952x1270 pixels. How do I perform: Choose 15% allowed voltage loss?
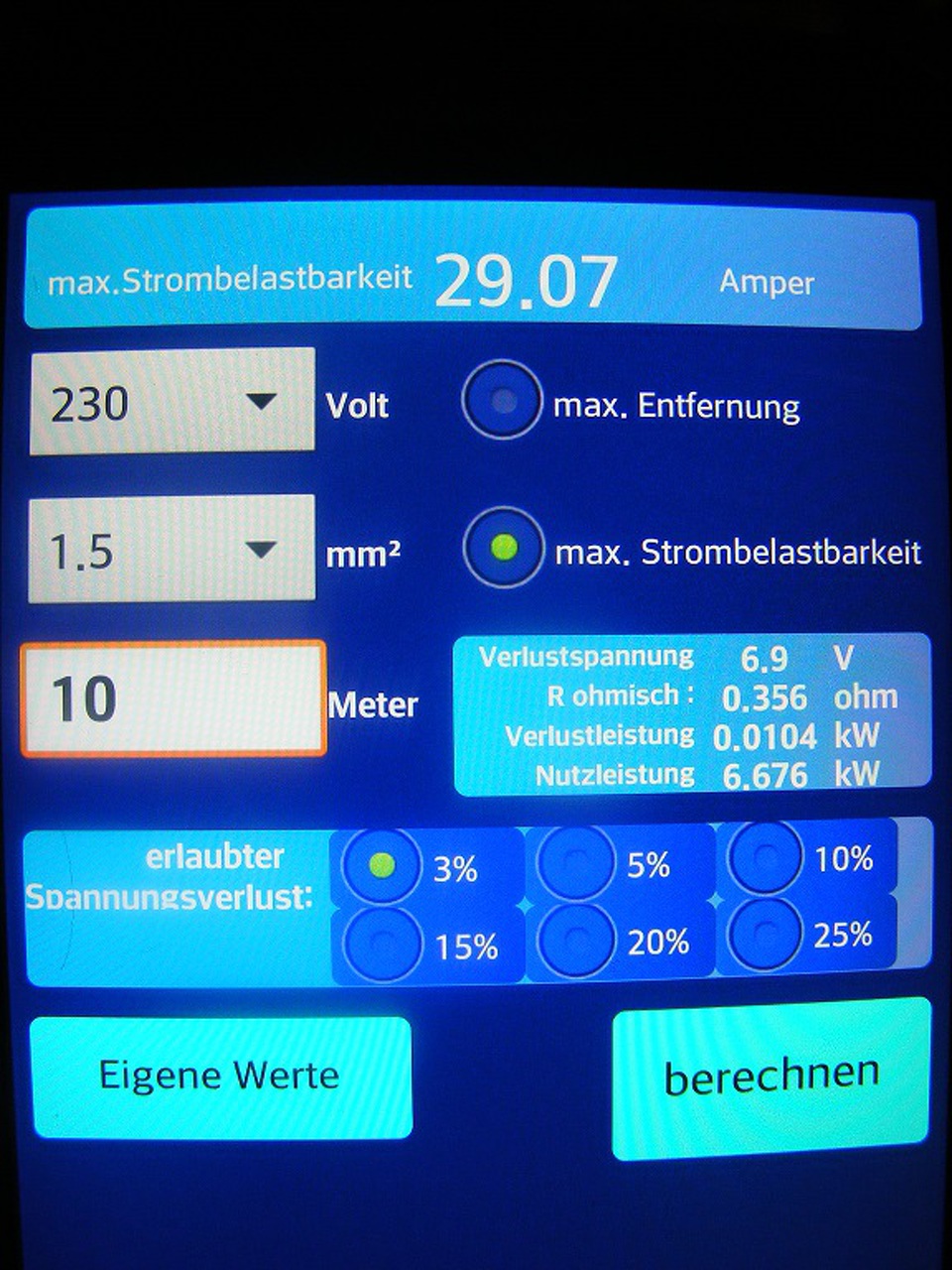tap(382, 943)
